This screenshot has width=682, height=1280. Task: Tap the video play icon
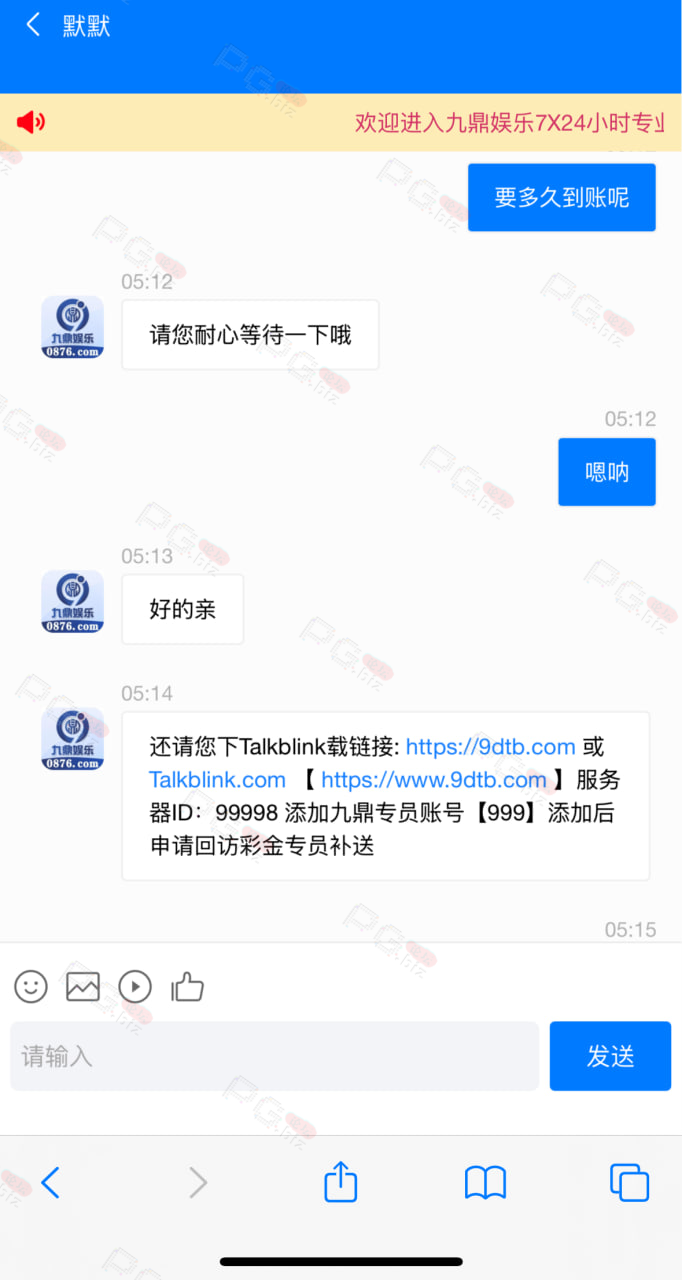135,987
